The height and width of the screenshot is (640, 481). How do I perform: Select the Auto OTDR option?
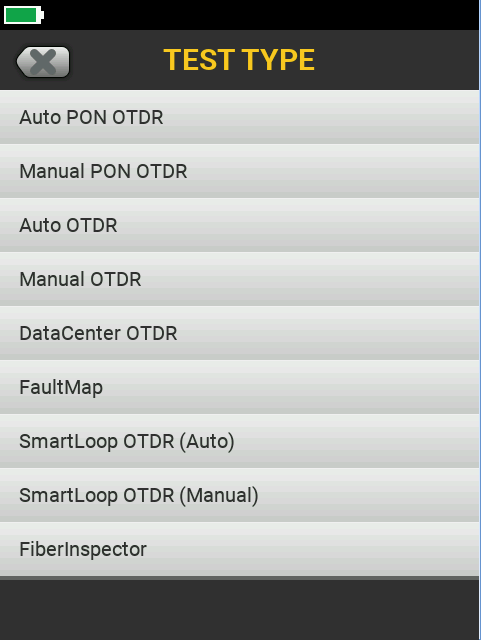coord(239,225)
